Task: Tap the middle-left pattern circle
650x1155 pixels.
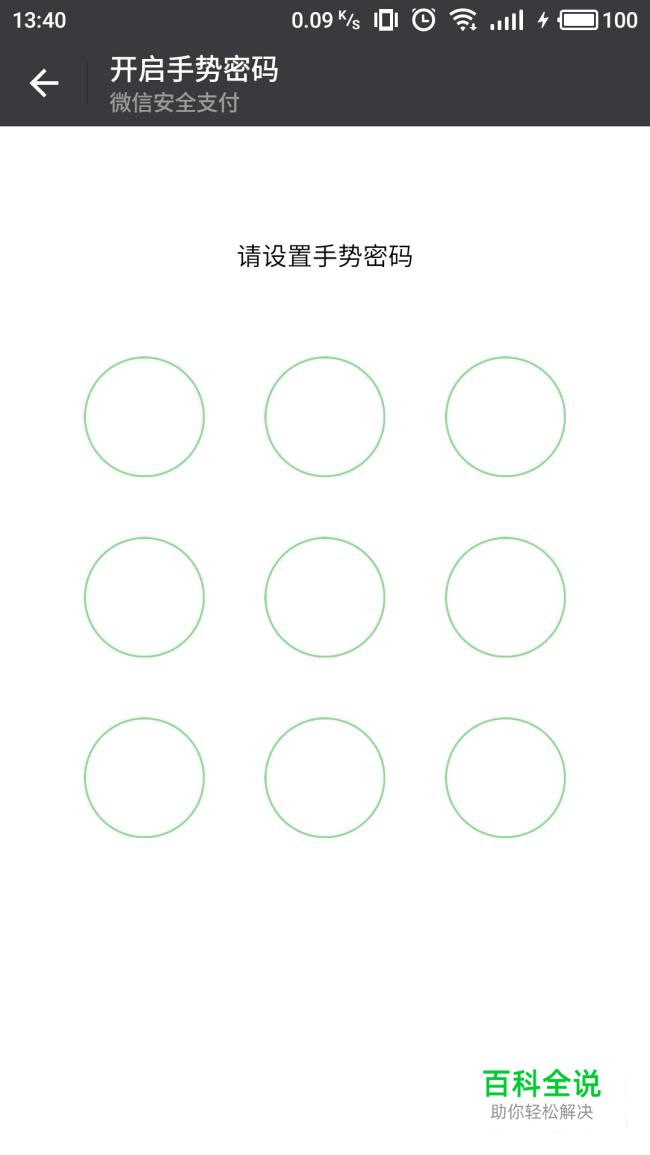Action: pos(144,597)
